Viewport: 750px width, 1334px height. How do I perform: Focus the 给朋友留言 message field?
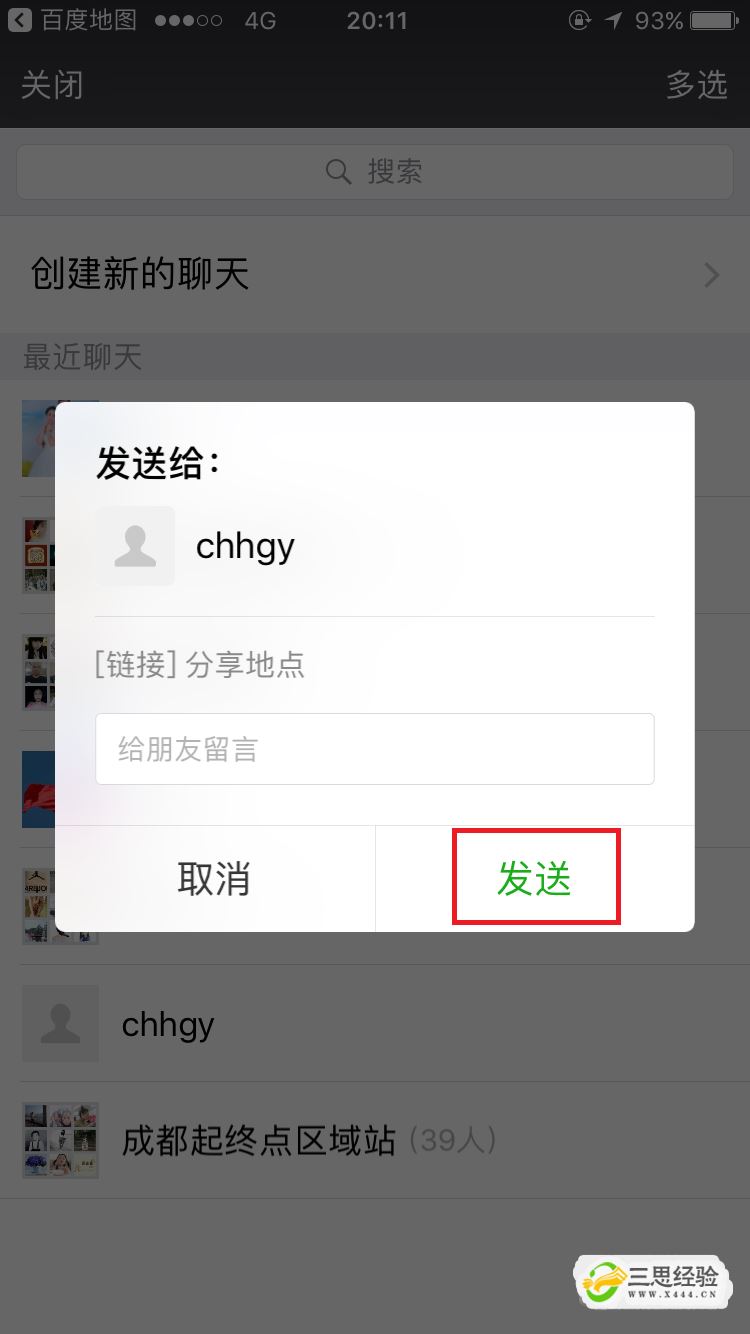click(x=374, y=749)
